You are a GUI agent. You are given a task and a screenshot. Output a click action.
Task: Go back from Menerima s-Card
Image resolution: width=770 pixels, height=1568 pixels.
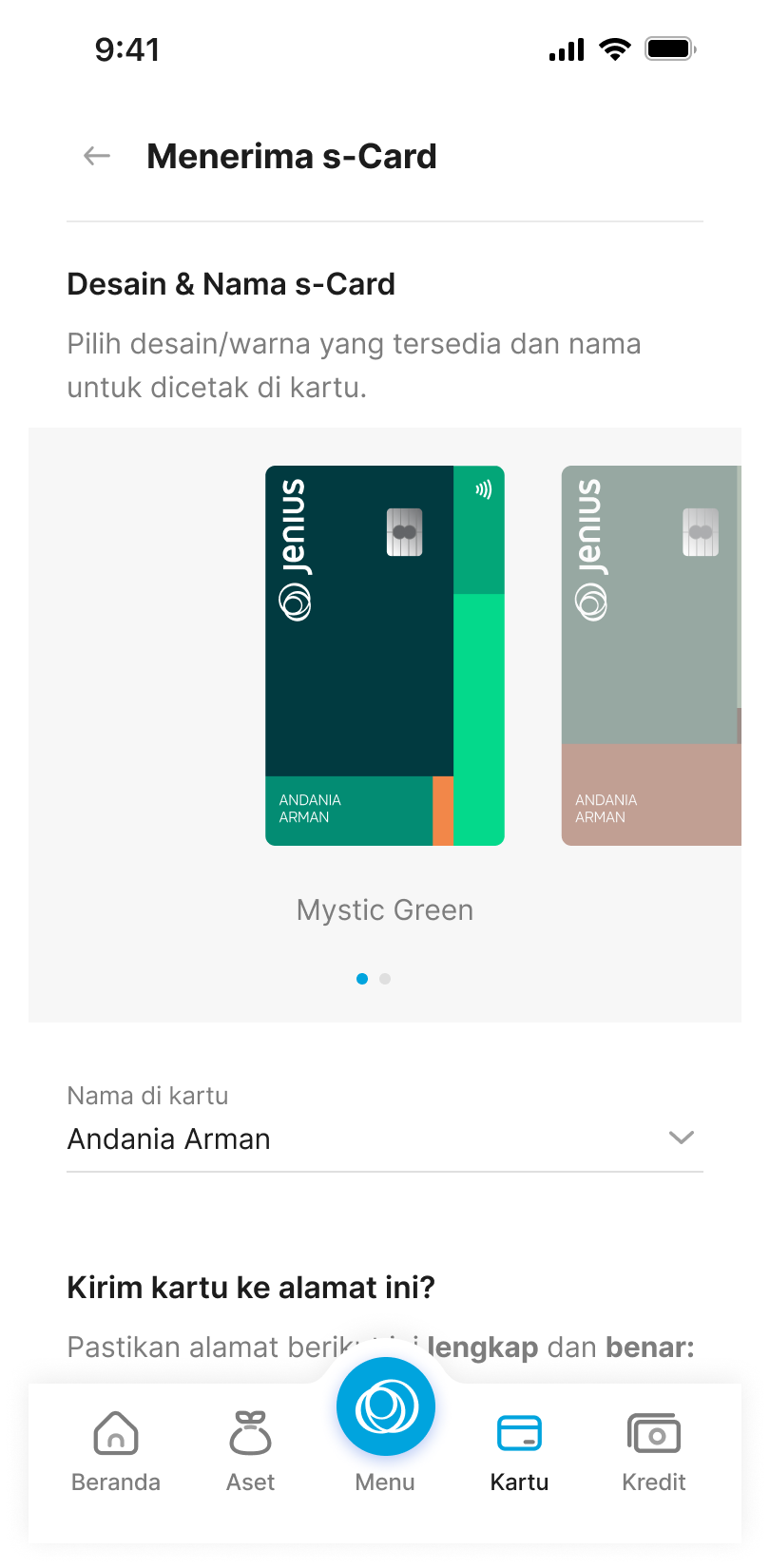coord(97,156)
